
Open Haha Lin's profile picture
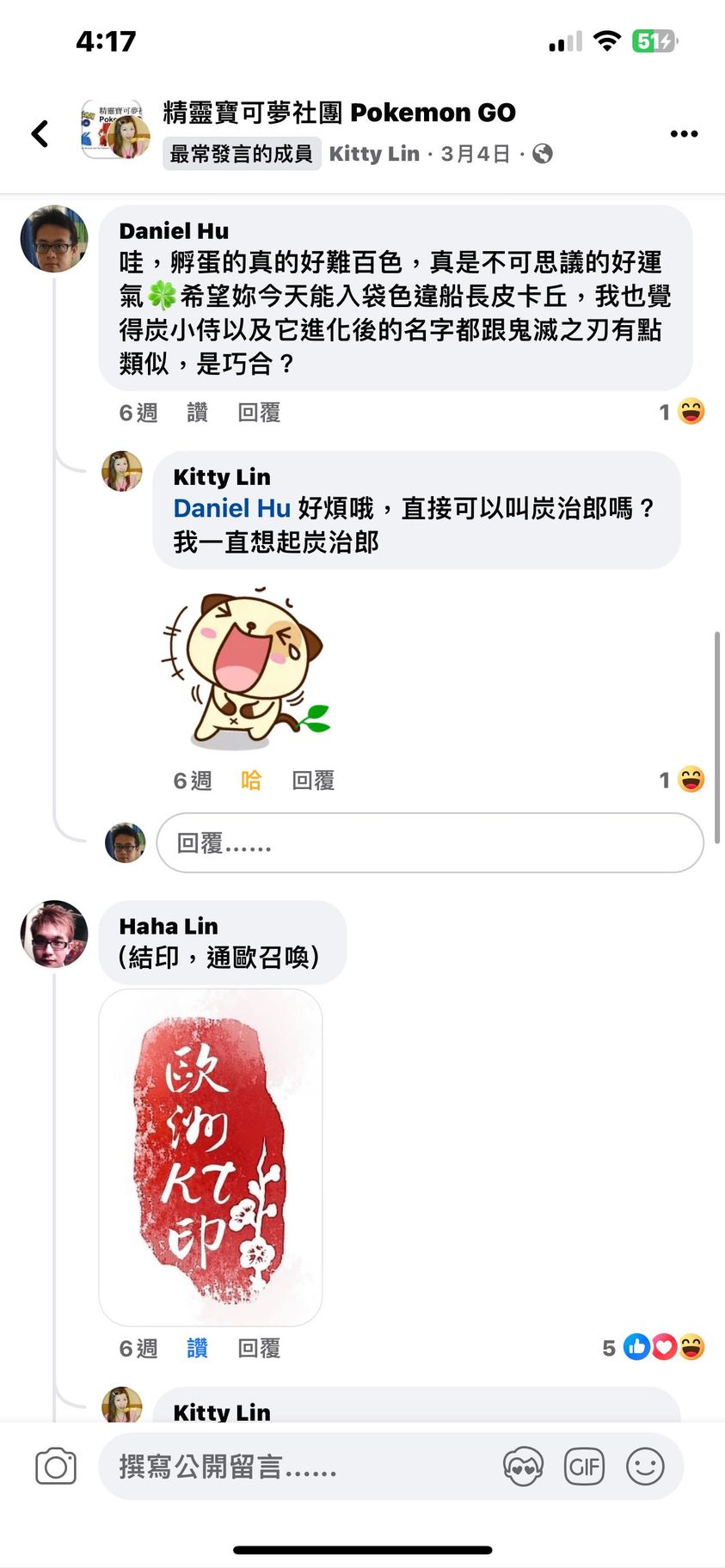click(x=54, y=934)
